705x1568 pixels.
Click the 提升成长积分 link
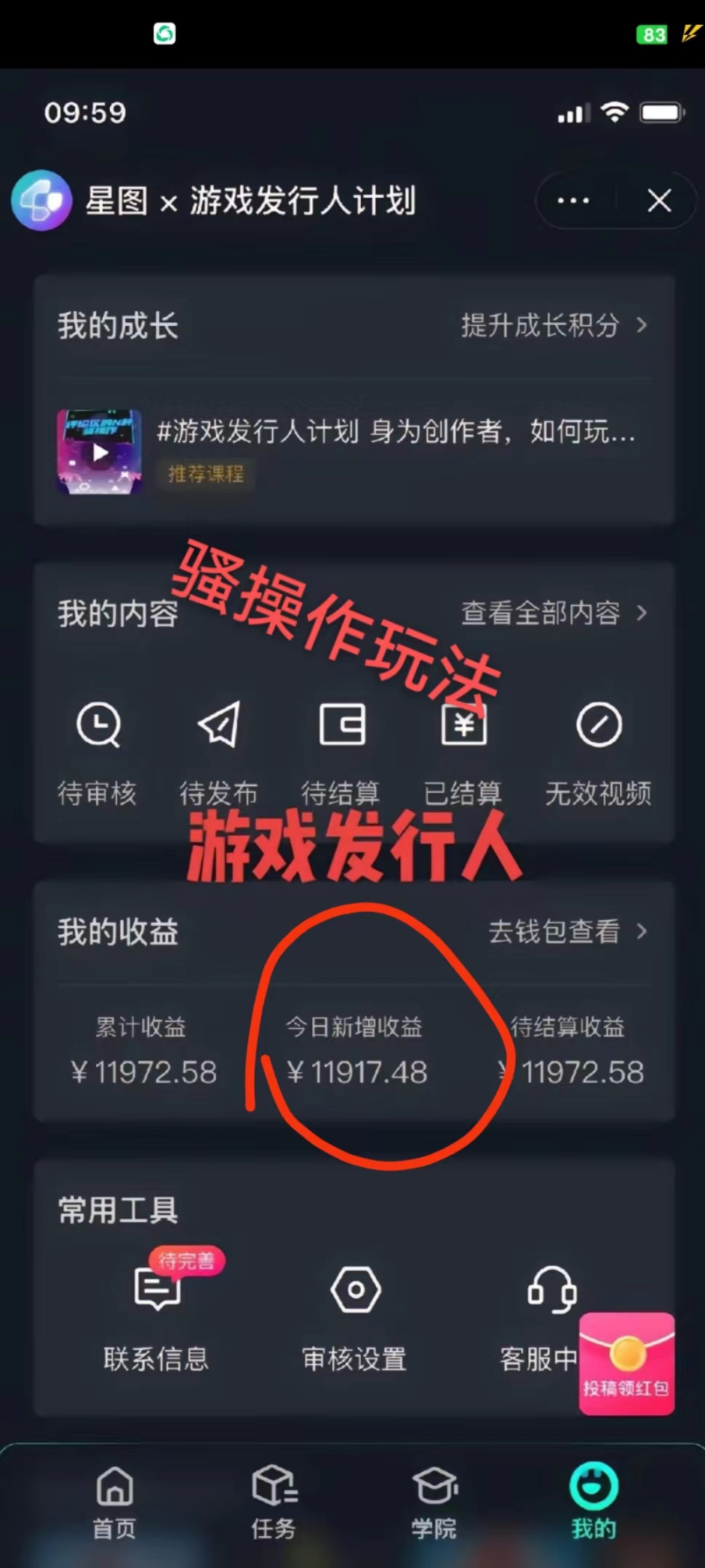tap(539, 327)
